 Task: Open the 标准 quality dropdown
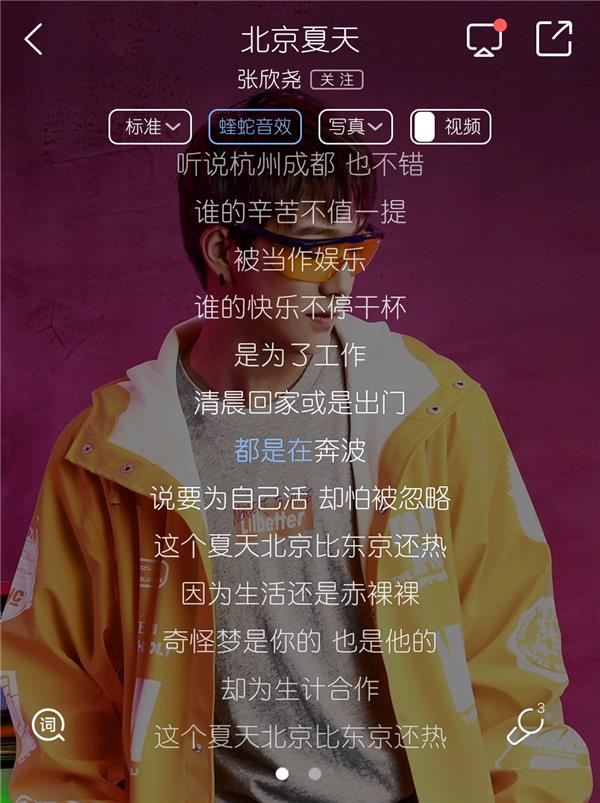click(x=150, y=127)
